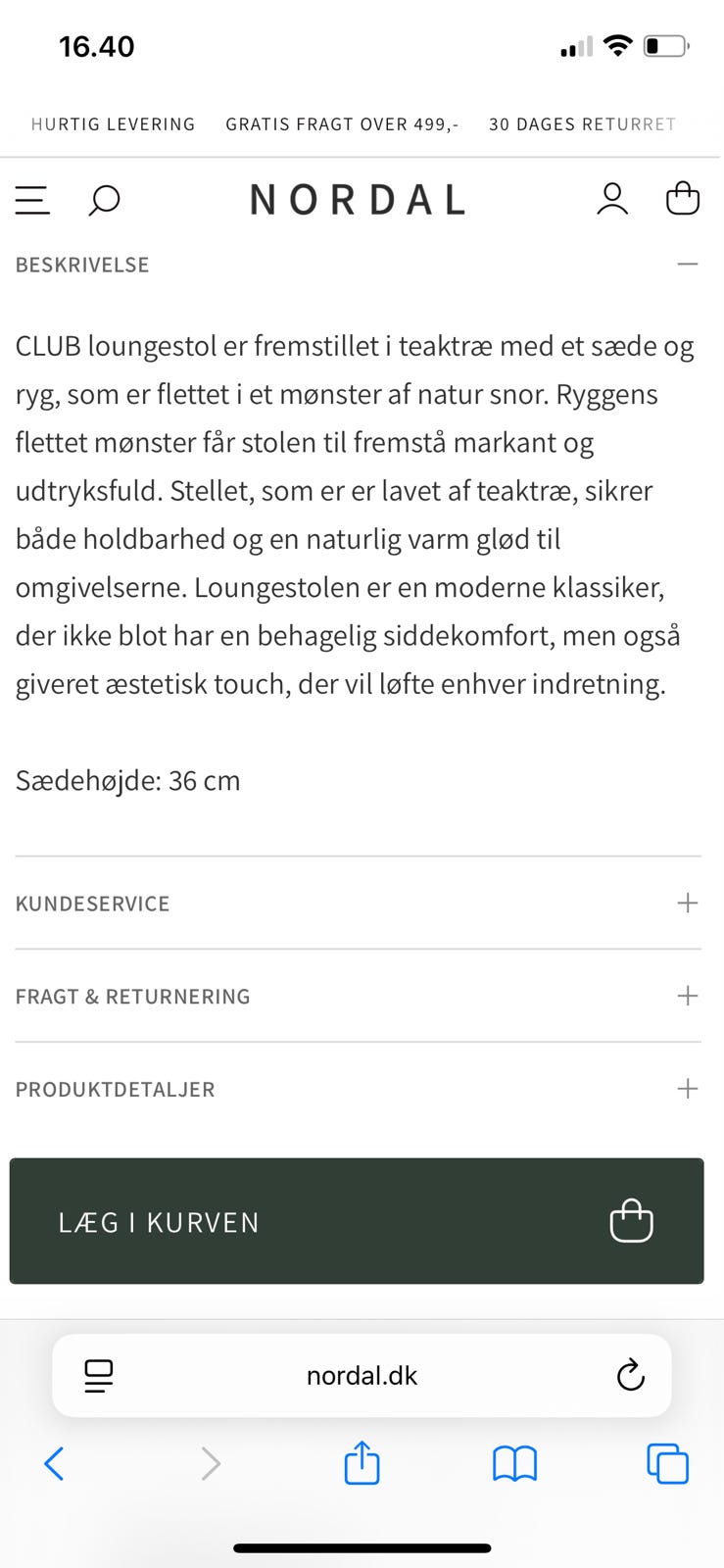Reload the nordal.dk page
Viewport: 724px width, 1568px height.
pos(630,1375)
